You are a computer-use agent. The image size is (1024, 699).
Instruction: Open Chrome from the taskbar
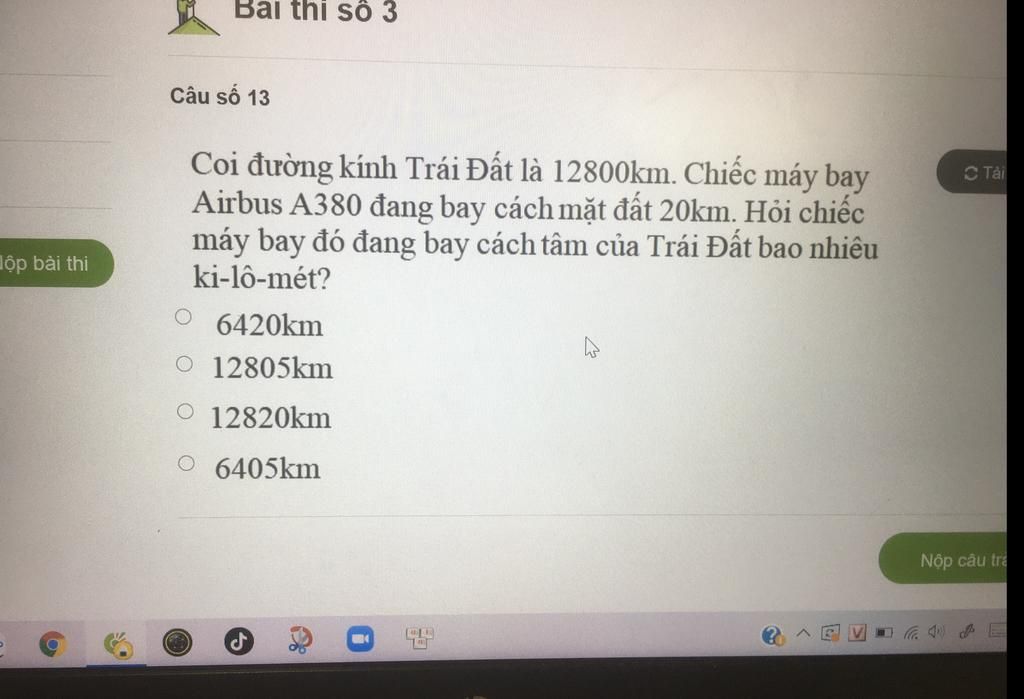(53, 644)
